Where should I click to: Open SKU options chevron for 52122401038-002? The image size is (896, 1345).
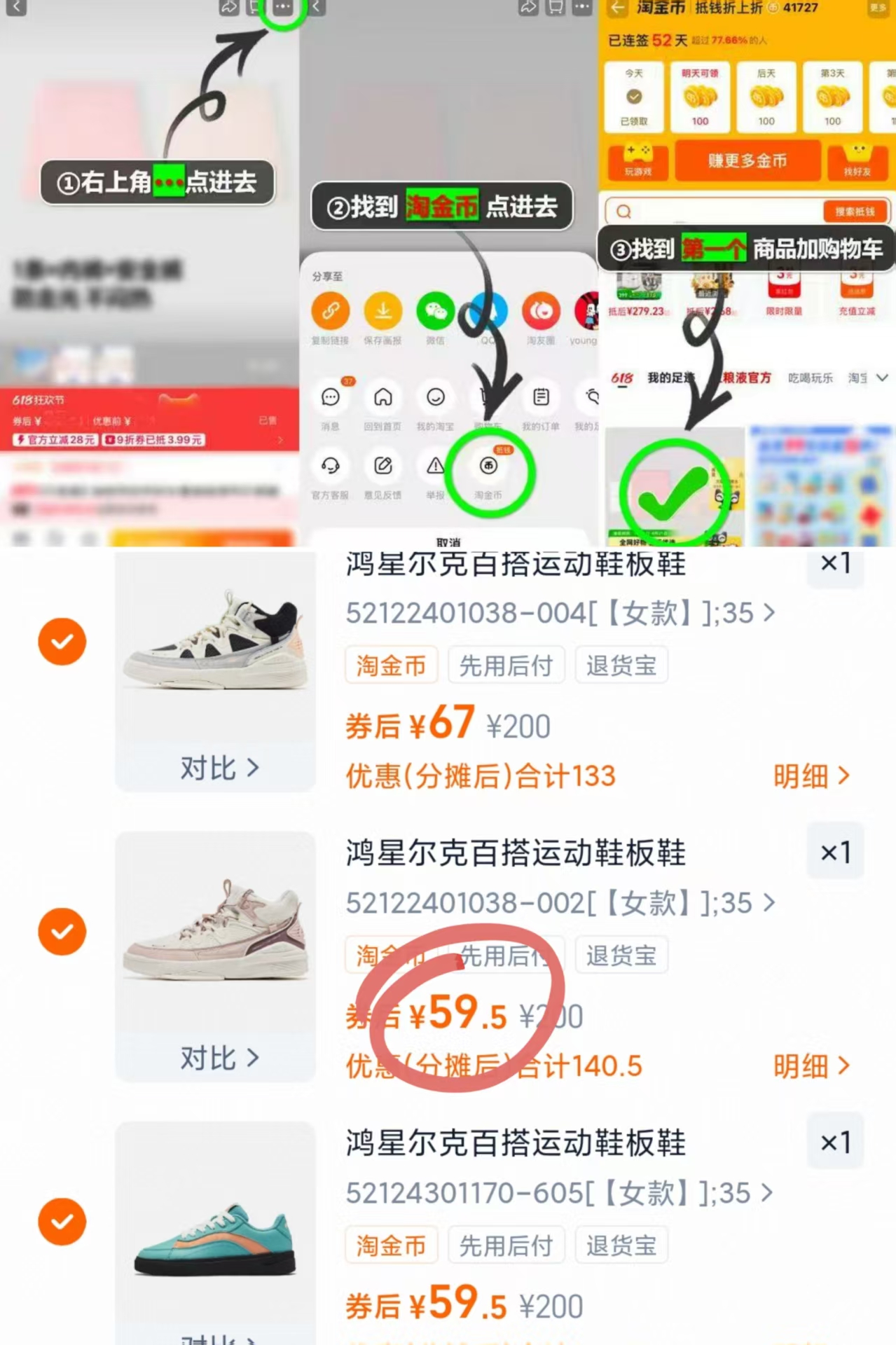pos(771,904)
